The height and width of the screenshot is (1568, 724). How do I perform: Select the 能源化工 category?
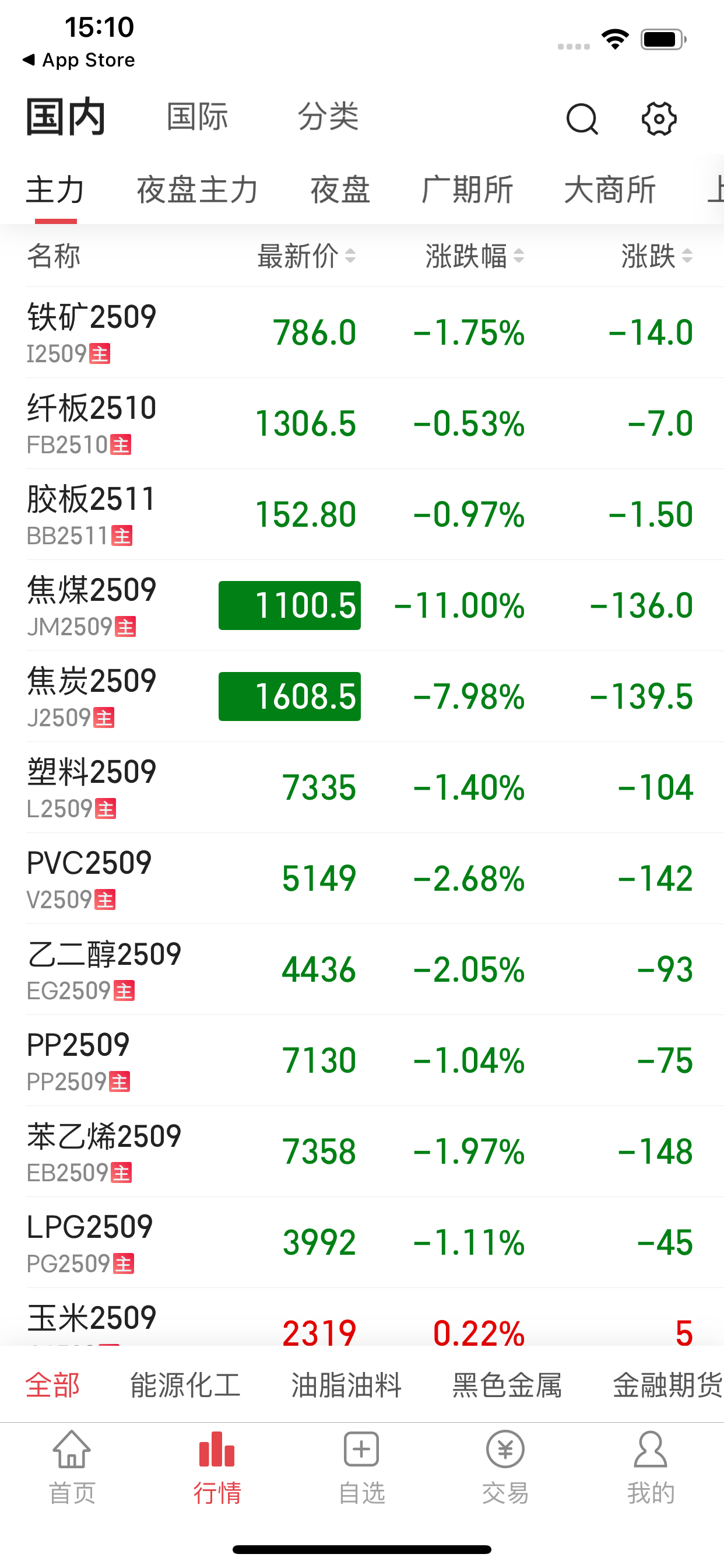pos(185,1384)
